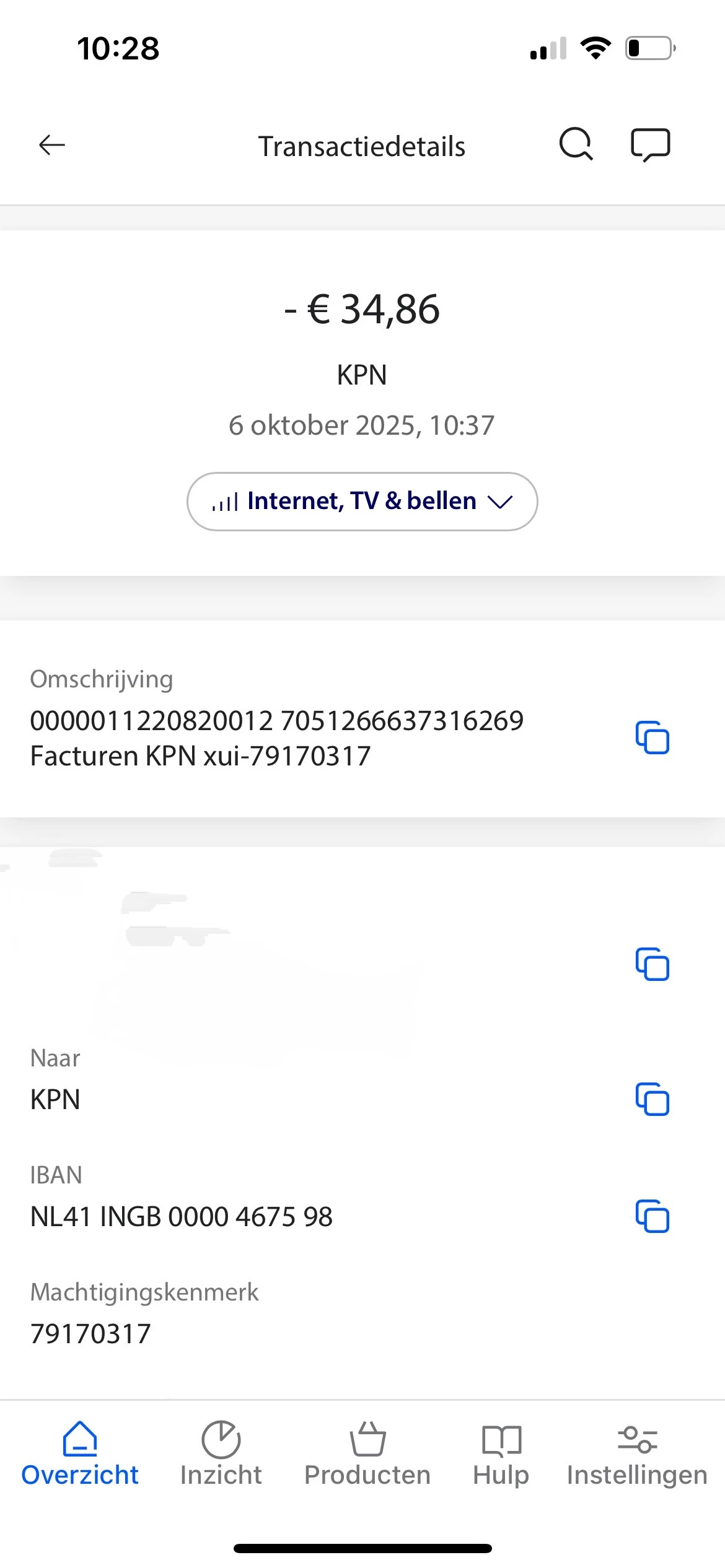Copy the IBAN number
Screen dimensions: 725x1568
pos(652,1216)
